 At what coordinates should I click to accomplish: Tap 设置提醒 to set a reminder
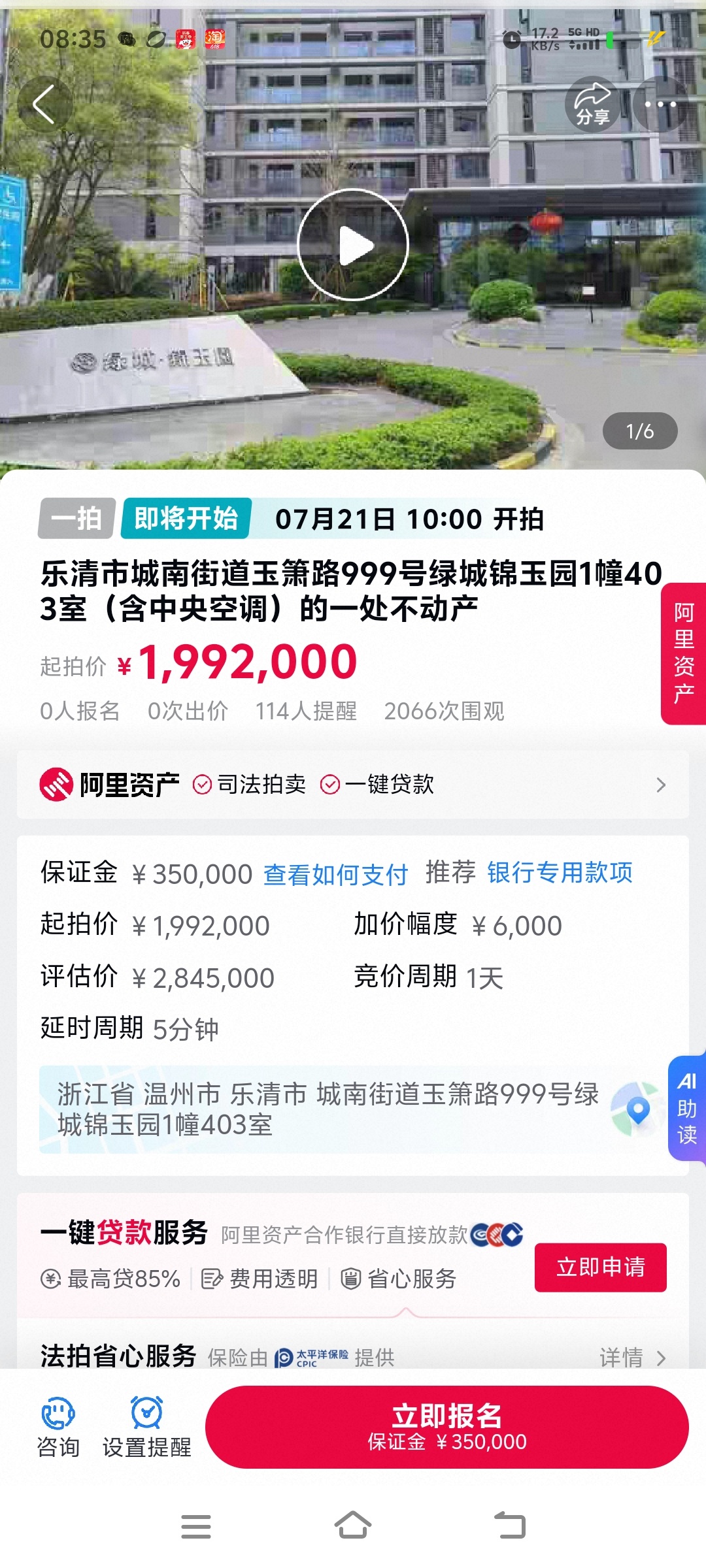point(147,1426)
